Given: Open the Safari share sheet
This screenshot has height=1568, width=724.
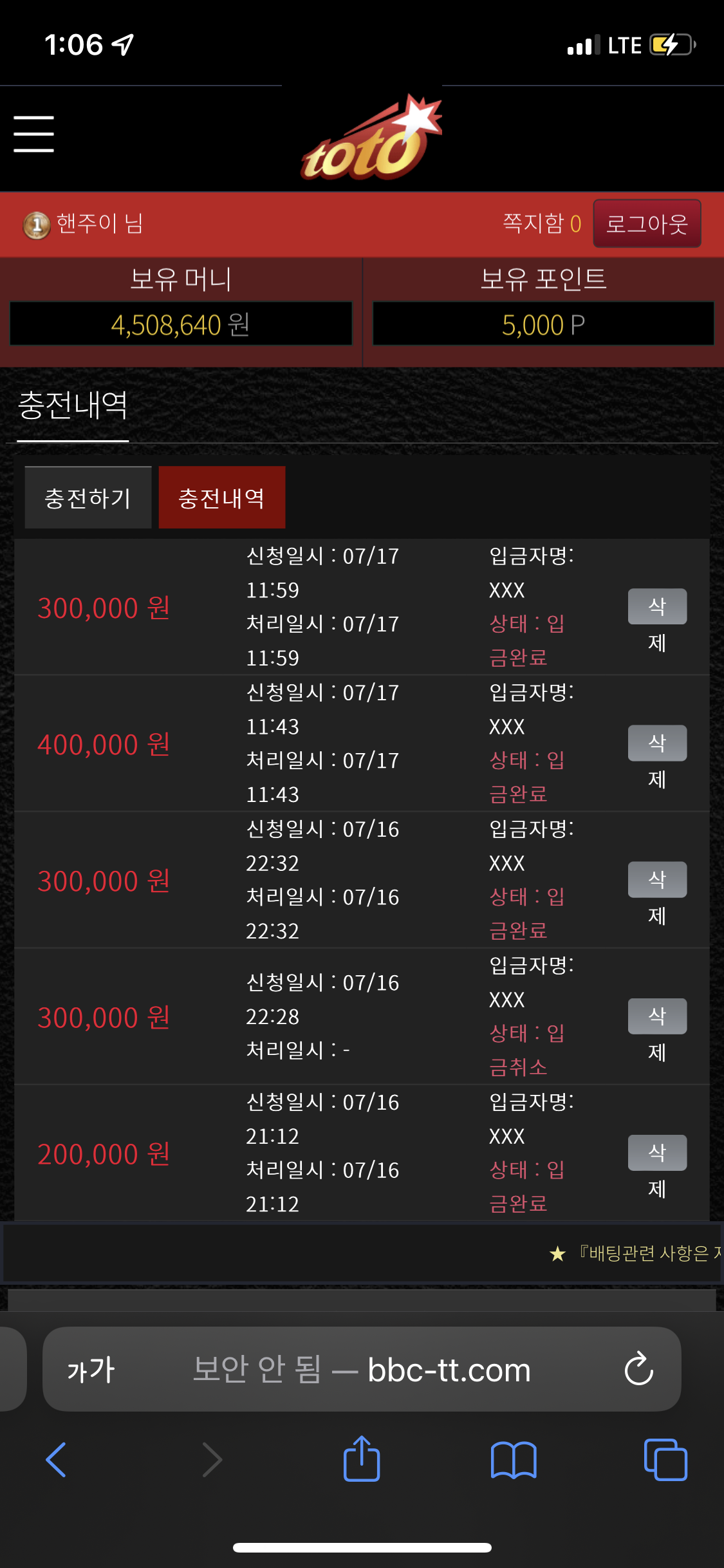Looking at the screenshot, I should pyautogui.click(x=362, y=1459).
